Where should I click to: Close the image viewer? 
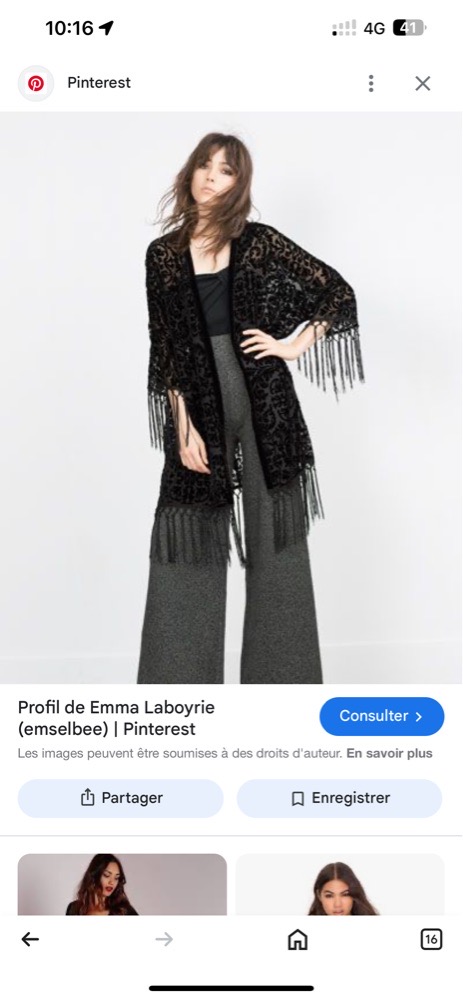click(x=423, y=84)
